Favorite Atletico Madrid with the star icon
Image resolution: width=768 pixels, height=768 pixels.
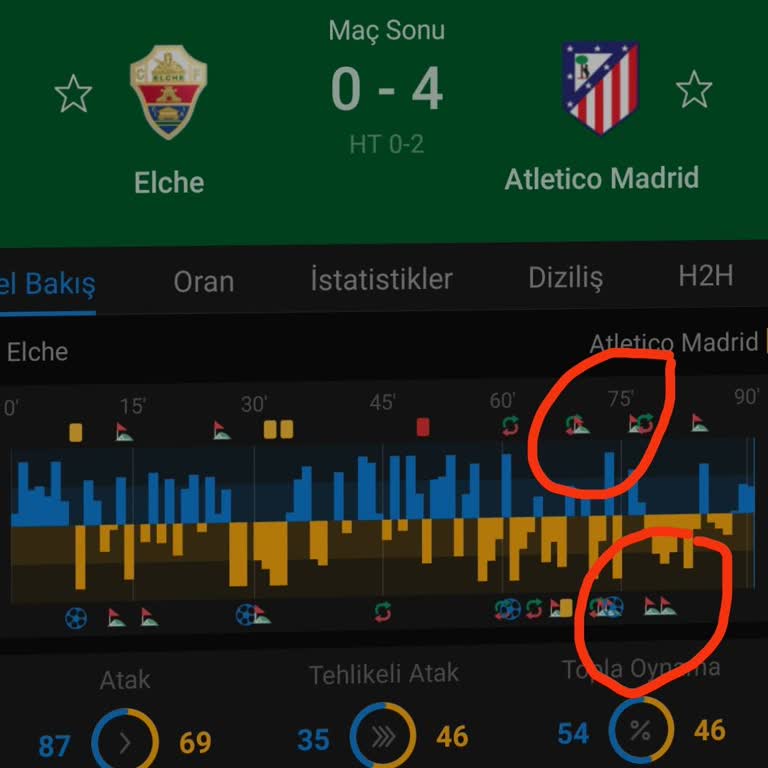694,90
